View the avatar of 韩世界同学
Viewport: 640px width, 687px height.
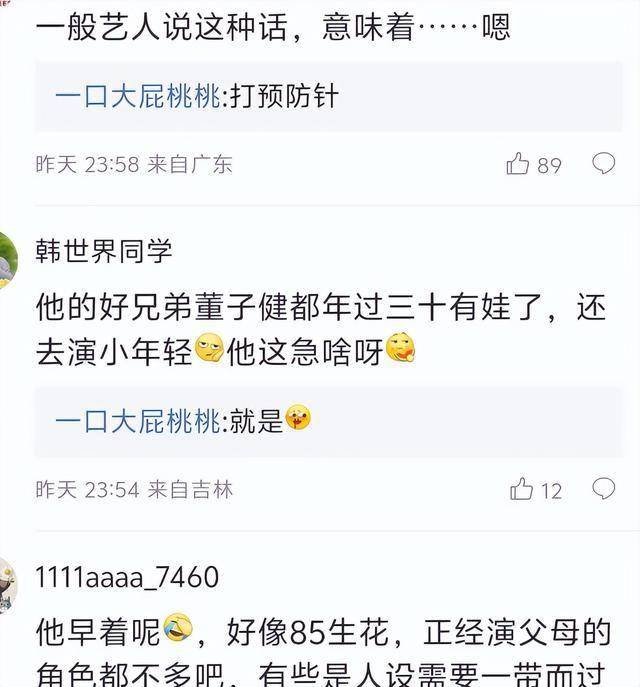6,259
